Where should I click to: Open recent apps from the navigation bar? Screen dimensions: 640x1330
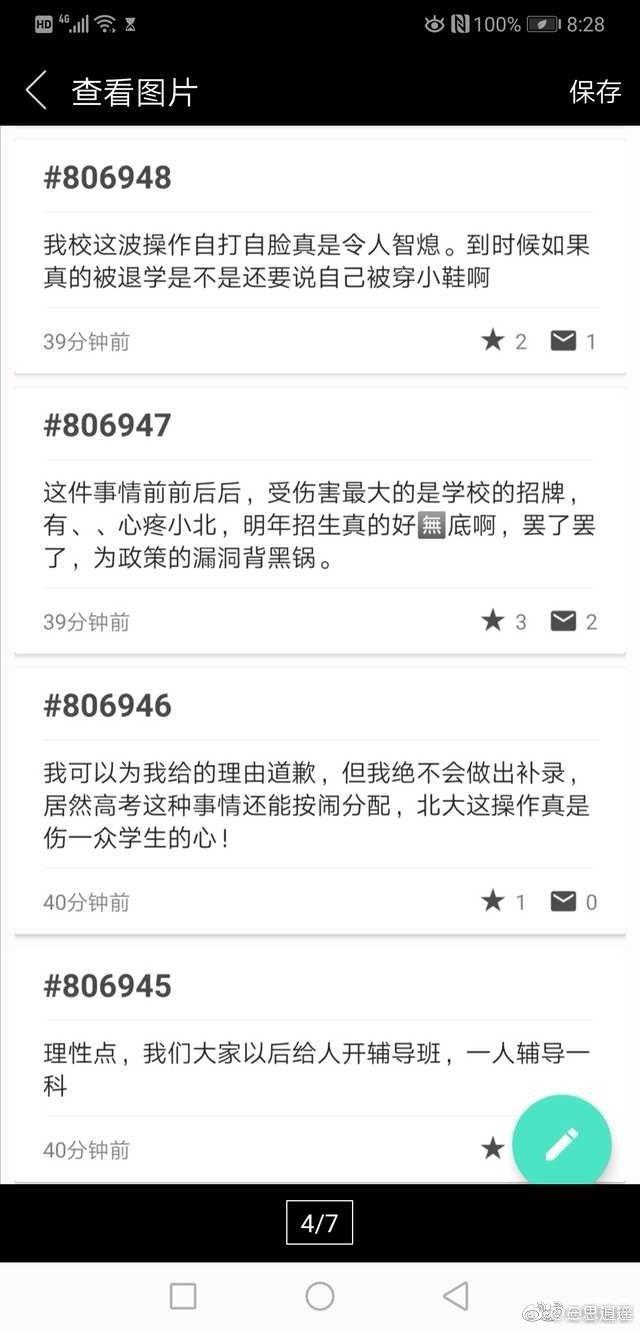[183, 1296]
